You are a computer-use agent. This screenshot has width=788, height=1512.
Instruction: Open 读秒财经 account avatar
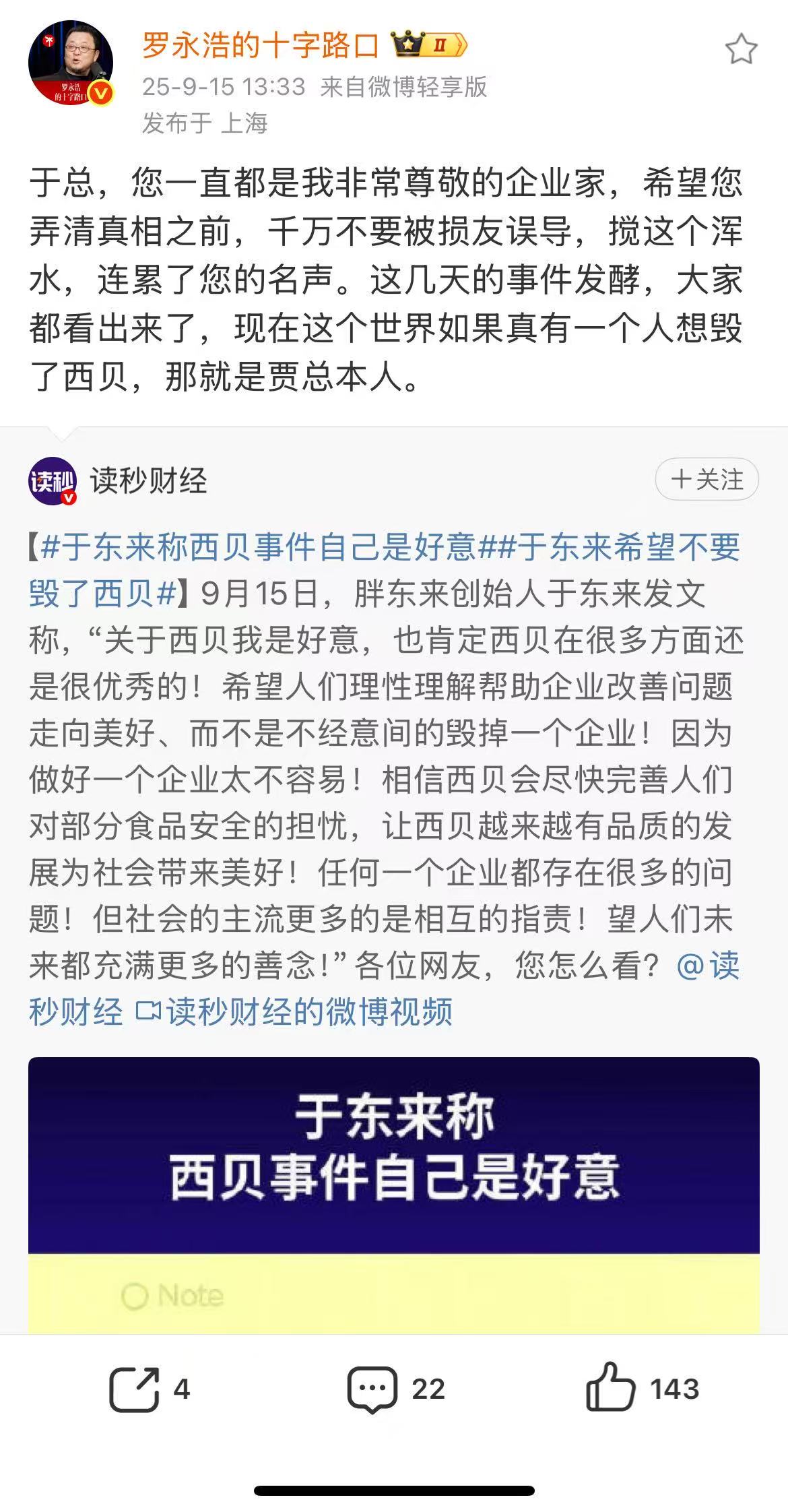tap(53, 480)
